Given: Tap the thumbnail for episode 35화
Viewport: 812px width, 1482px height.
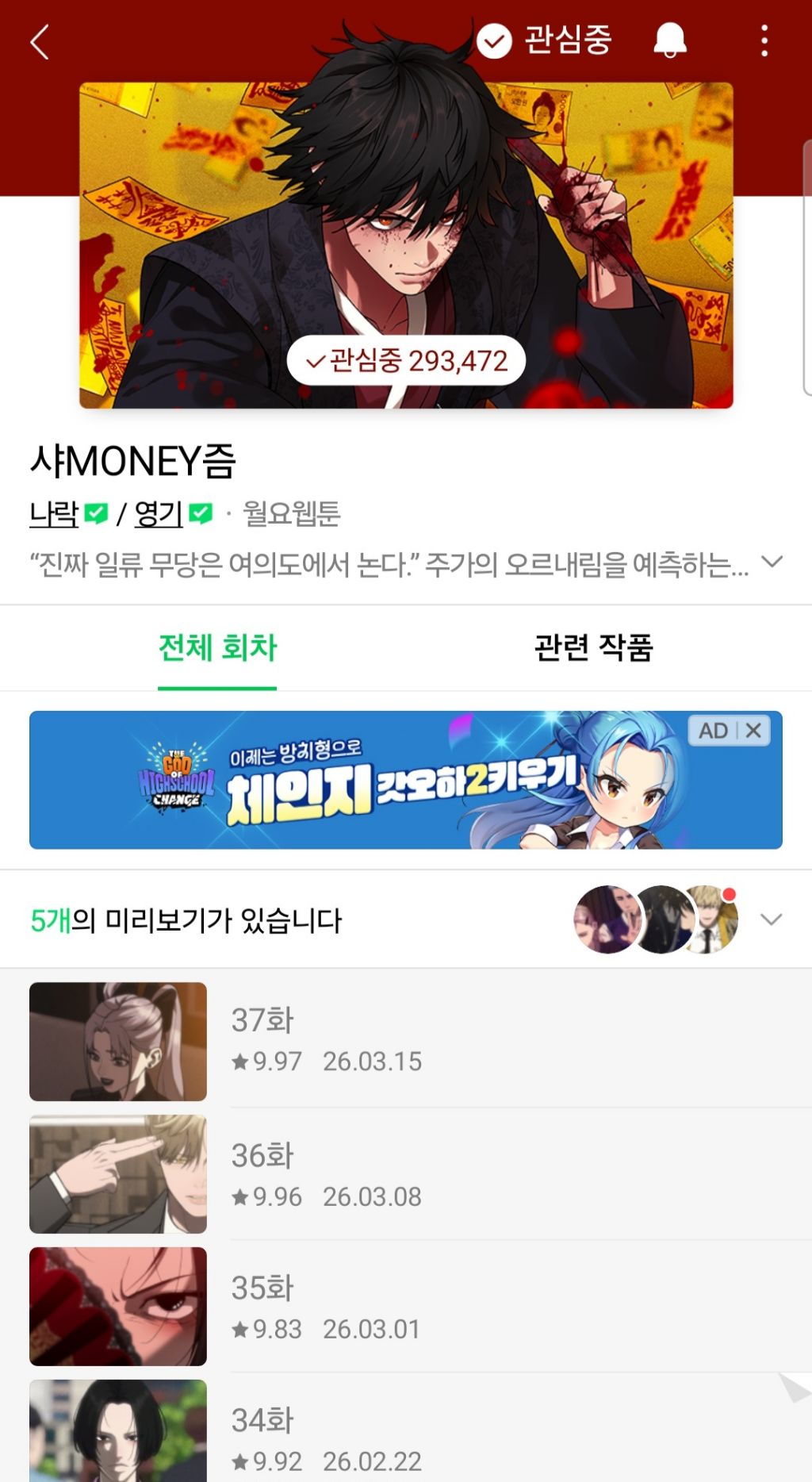Looking at the screenshot, I should click(117, 1306).
